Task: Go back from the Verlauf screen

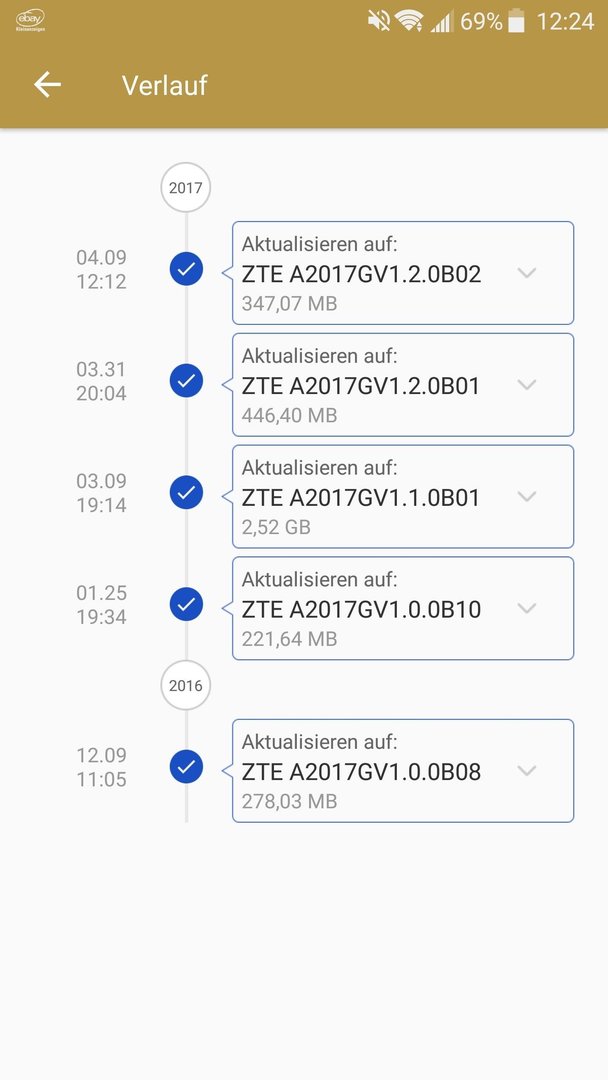Action: (x=48, y=85)
